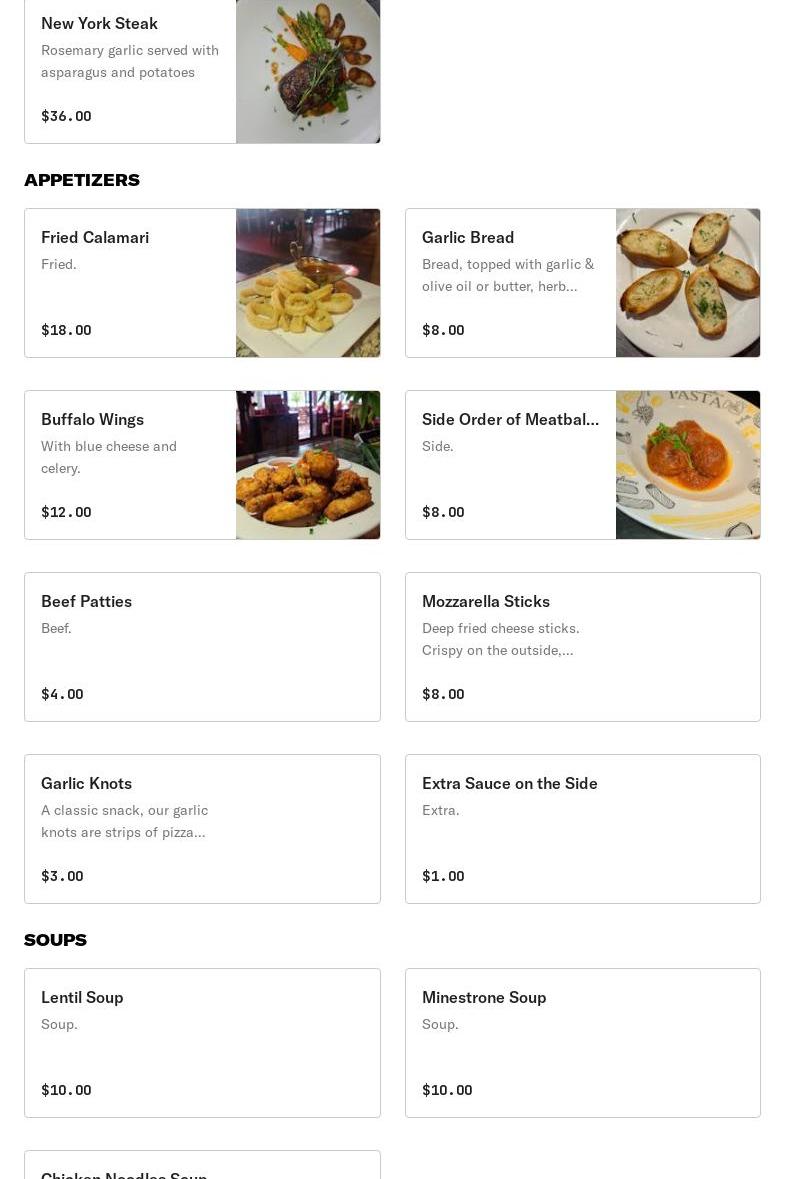Open the Garlic Bread card
Screen dimensions: 785x1179
[582, 283]
